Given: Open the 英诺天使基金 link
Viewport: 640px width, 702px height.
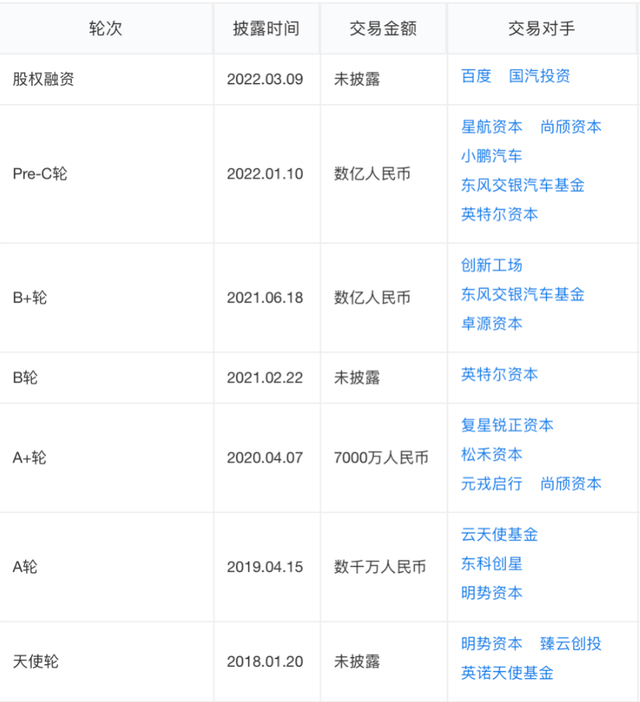Looking at the screenshot, I should [x=507, y=672].
